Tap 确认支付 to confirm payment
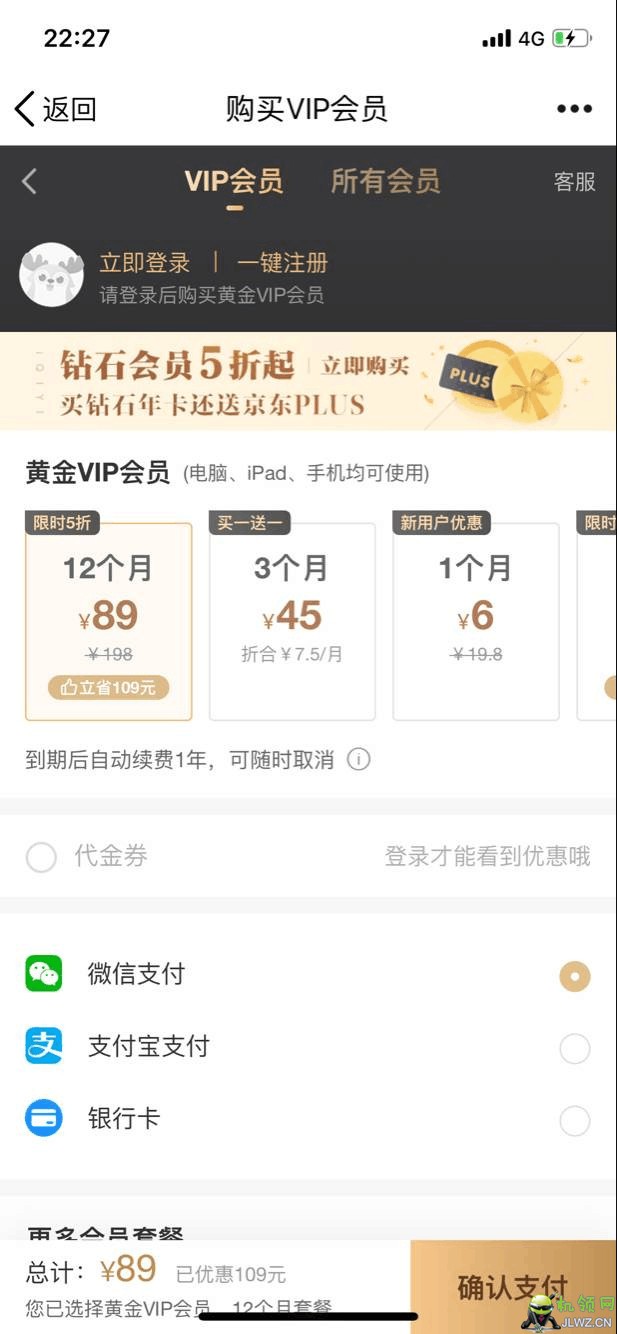The height and width of the screenshot is (1334, 617). [x=512, y=1287]
